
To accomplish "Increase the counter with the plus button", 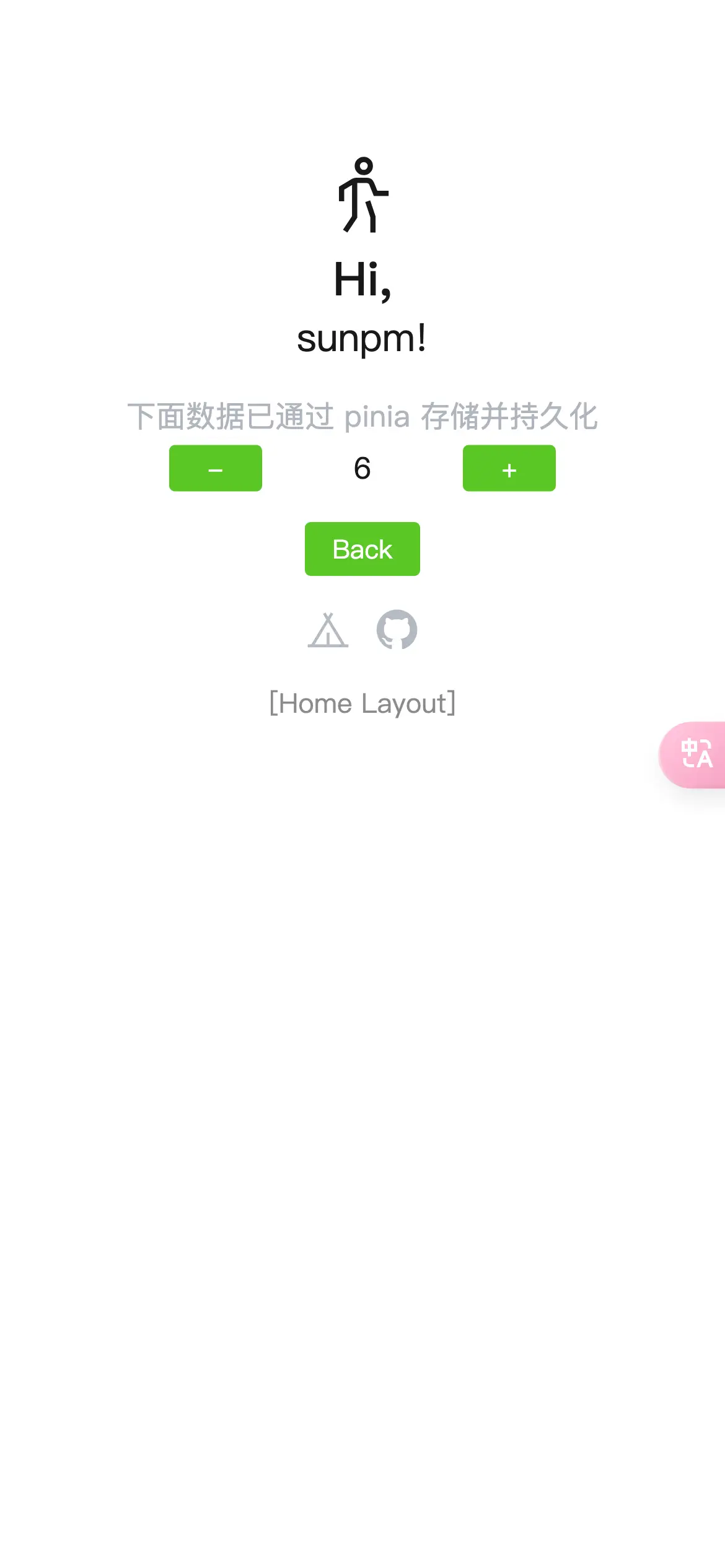I will pos(509,468).
